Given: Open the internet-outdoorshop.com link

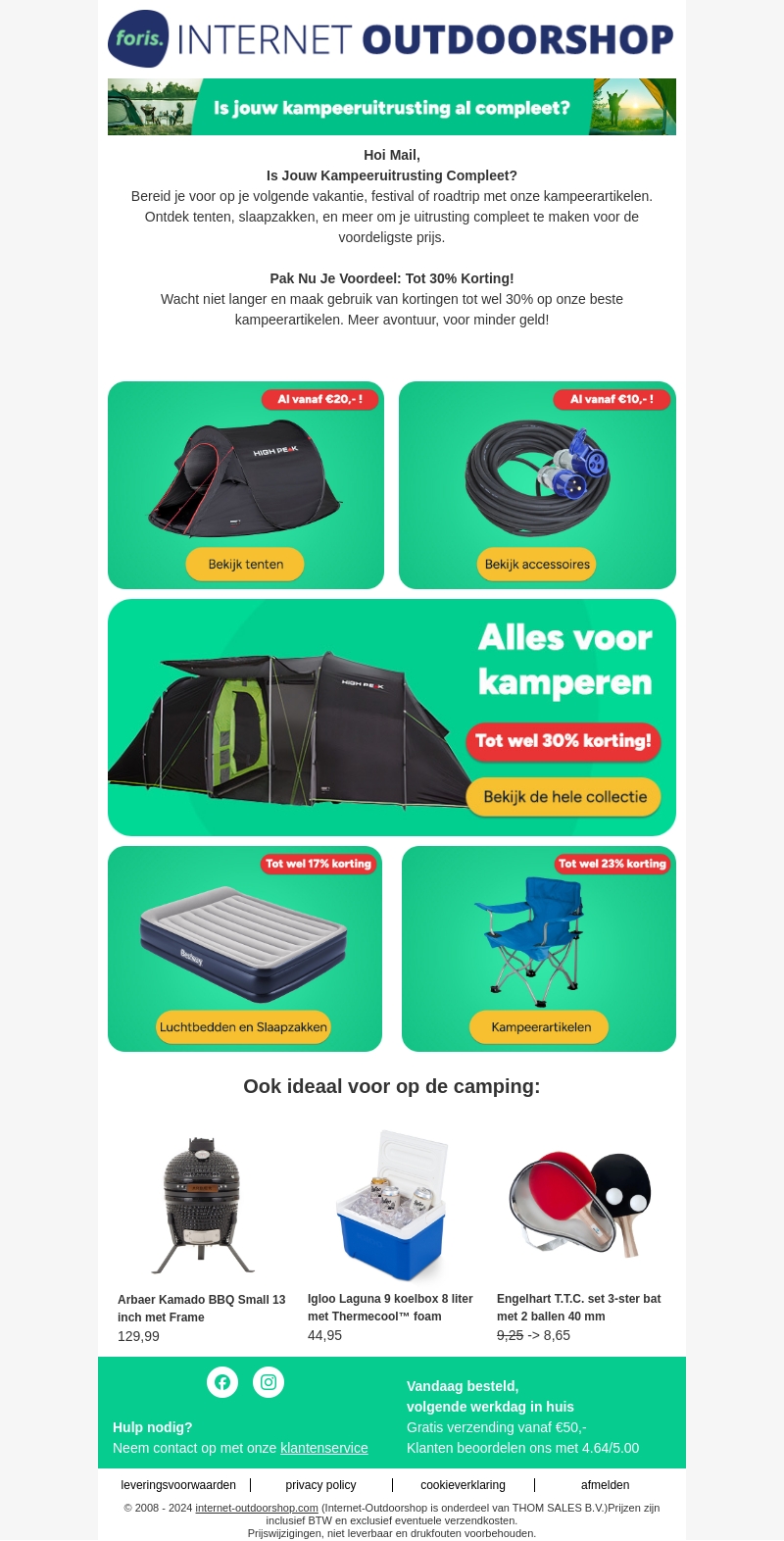Looking at the screenshot, I should point(256,1509).
